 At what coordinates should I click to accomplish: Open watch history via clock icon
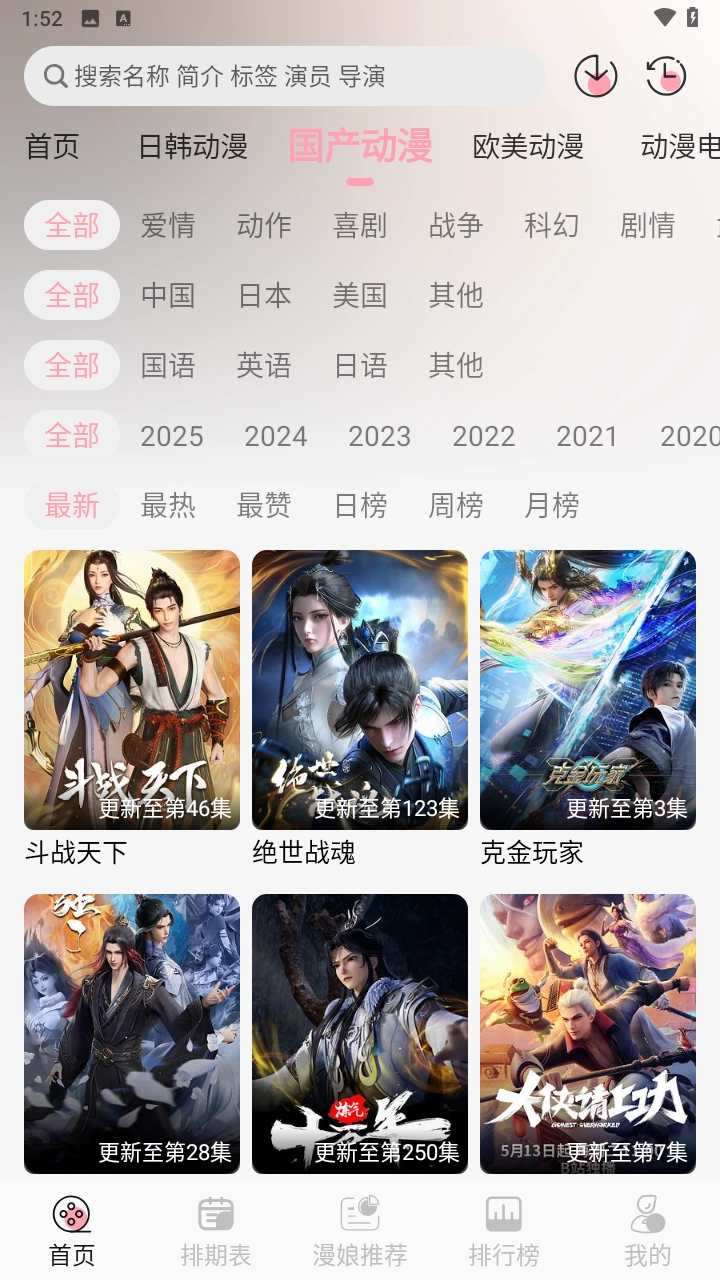[666, 76]
